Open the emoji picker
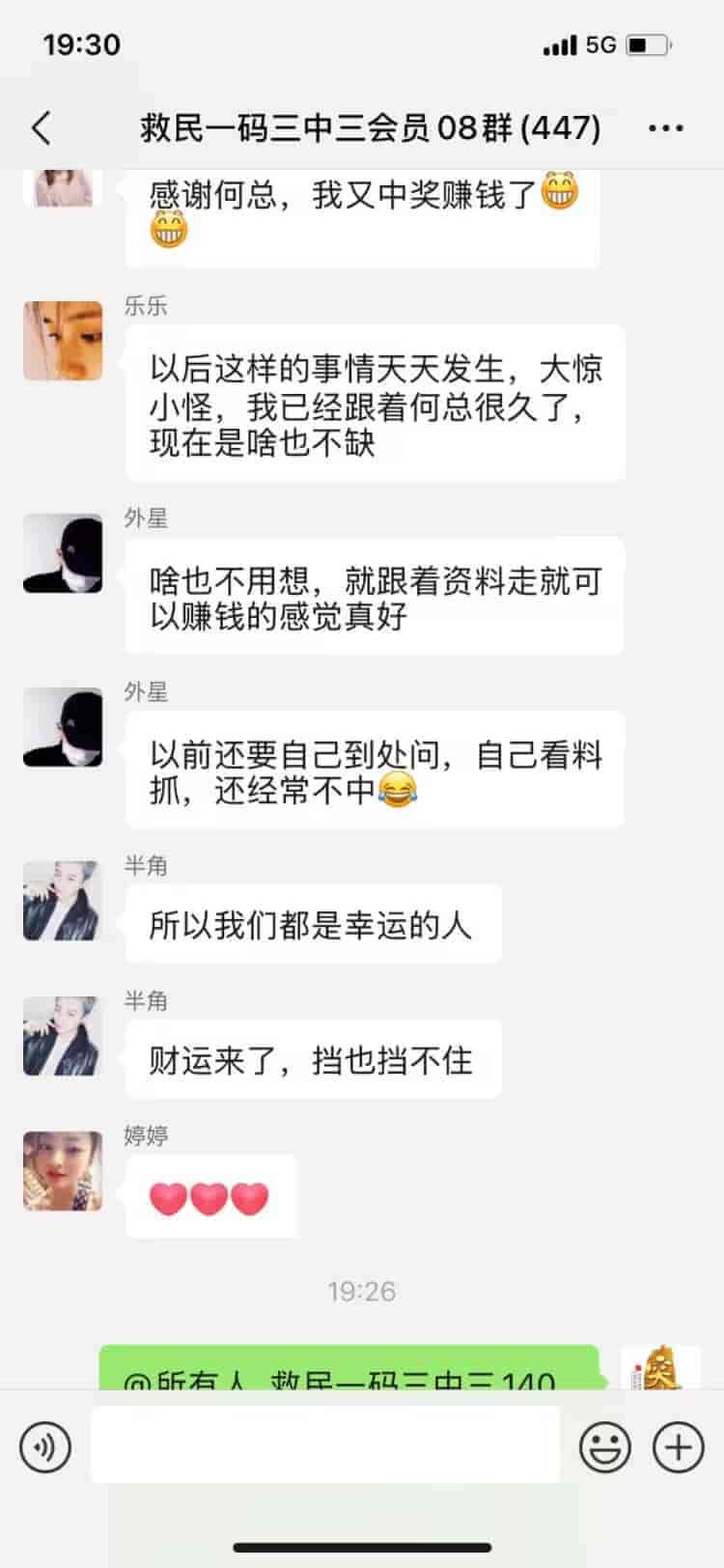 (605, 1447)
